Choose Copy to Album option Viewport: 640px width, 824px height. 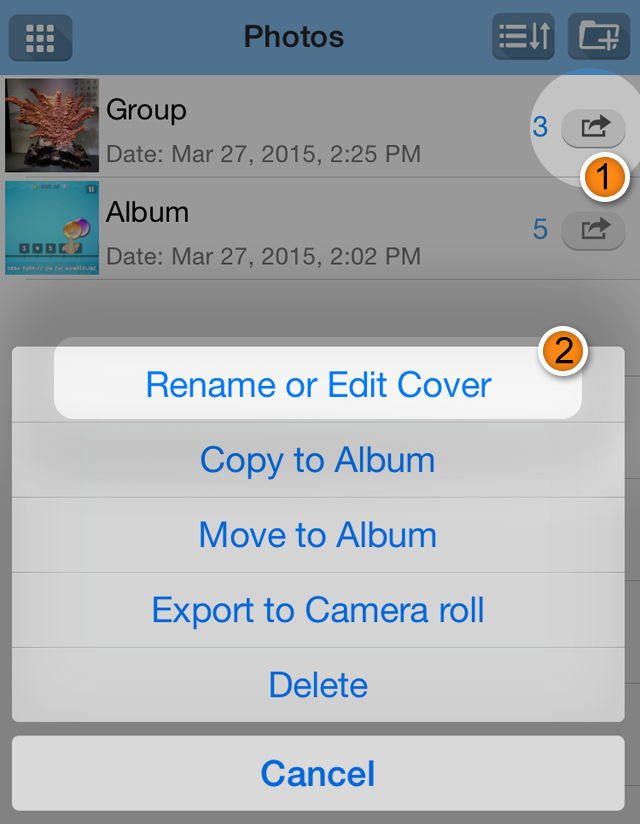click(318, 460)
